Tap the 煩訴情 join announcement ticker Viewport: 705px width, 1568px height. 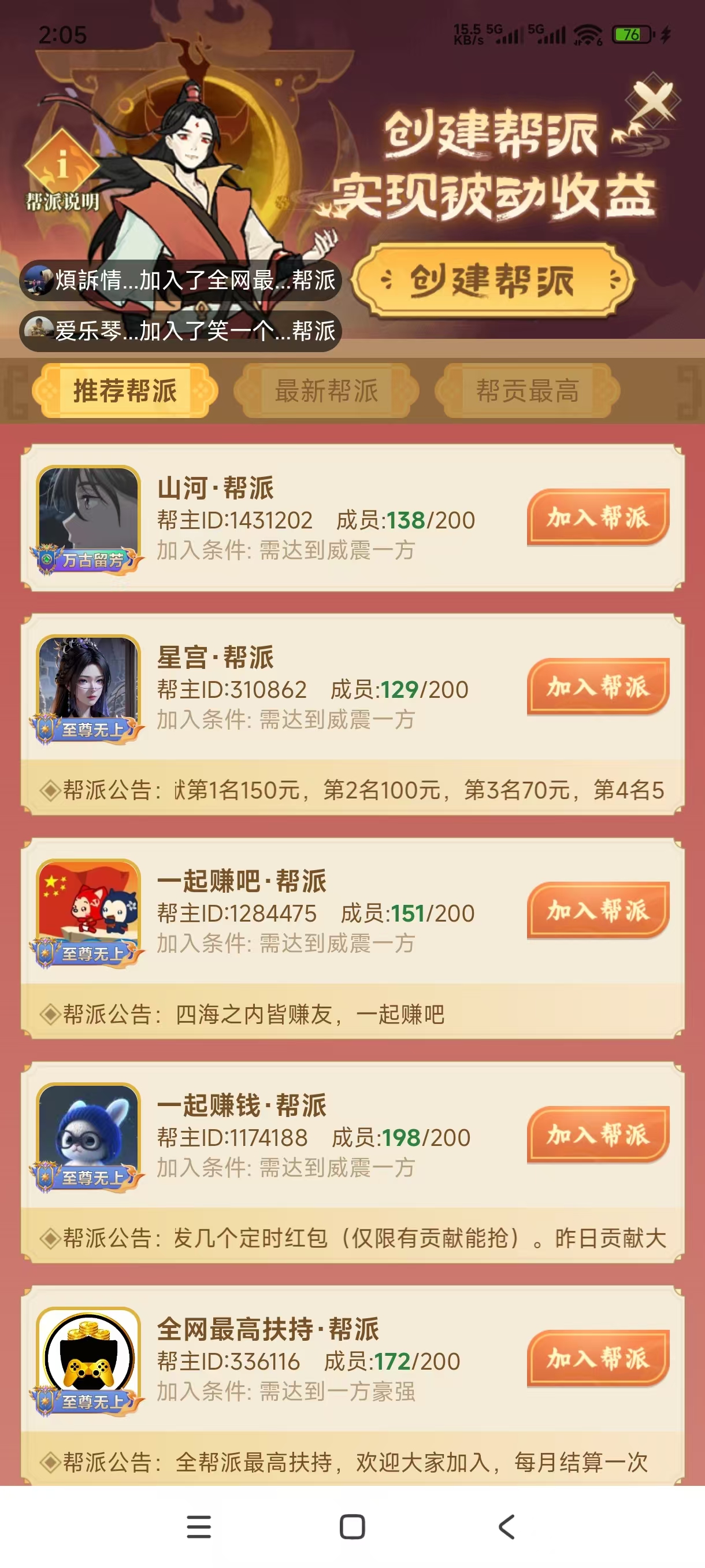[x=183, y=280]
